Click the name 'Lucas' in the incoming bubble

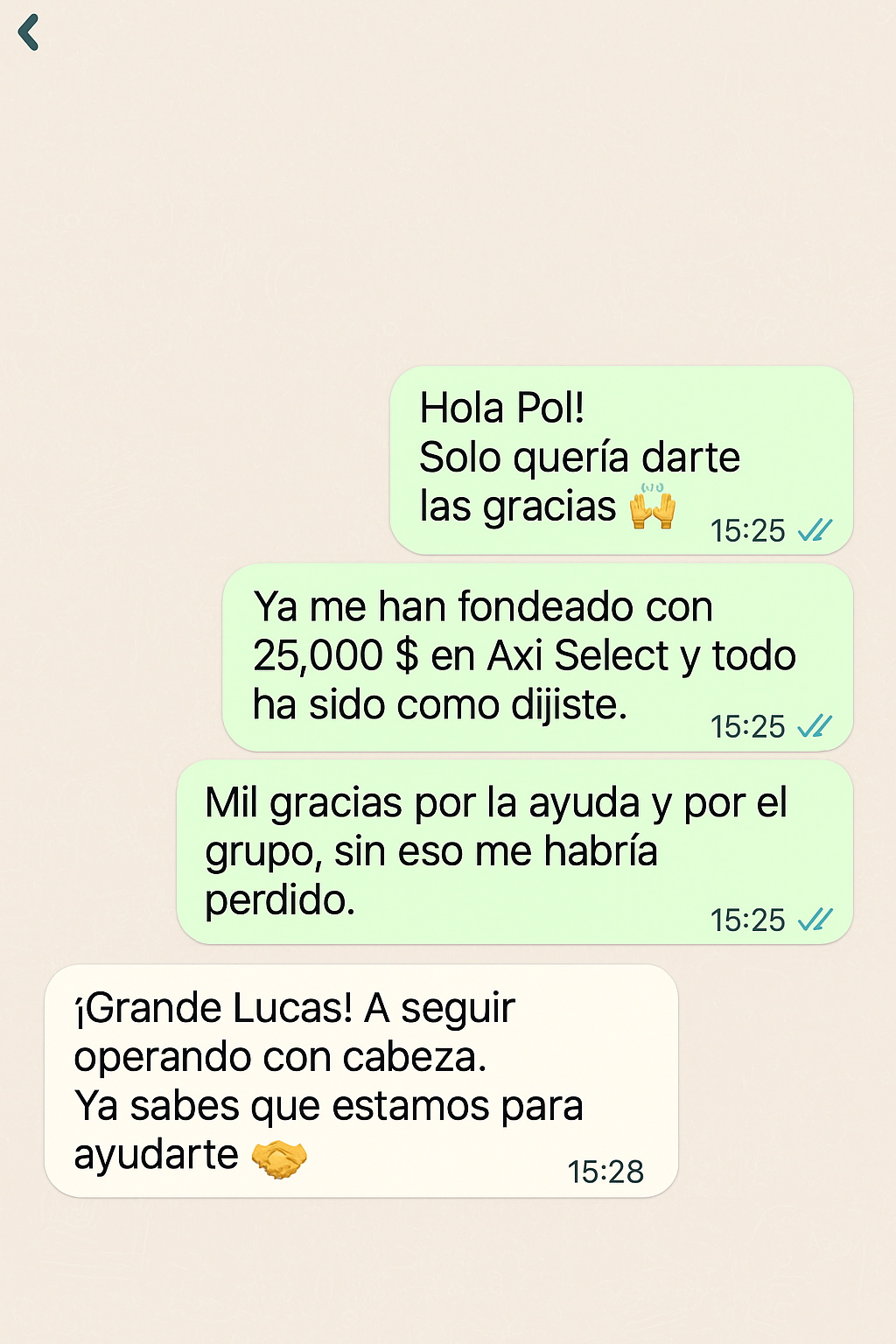point(289,1008)
